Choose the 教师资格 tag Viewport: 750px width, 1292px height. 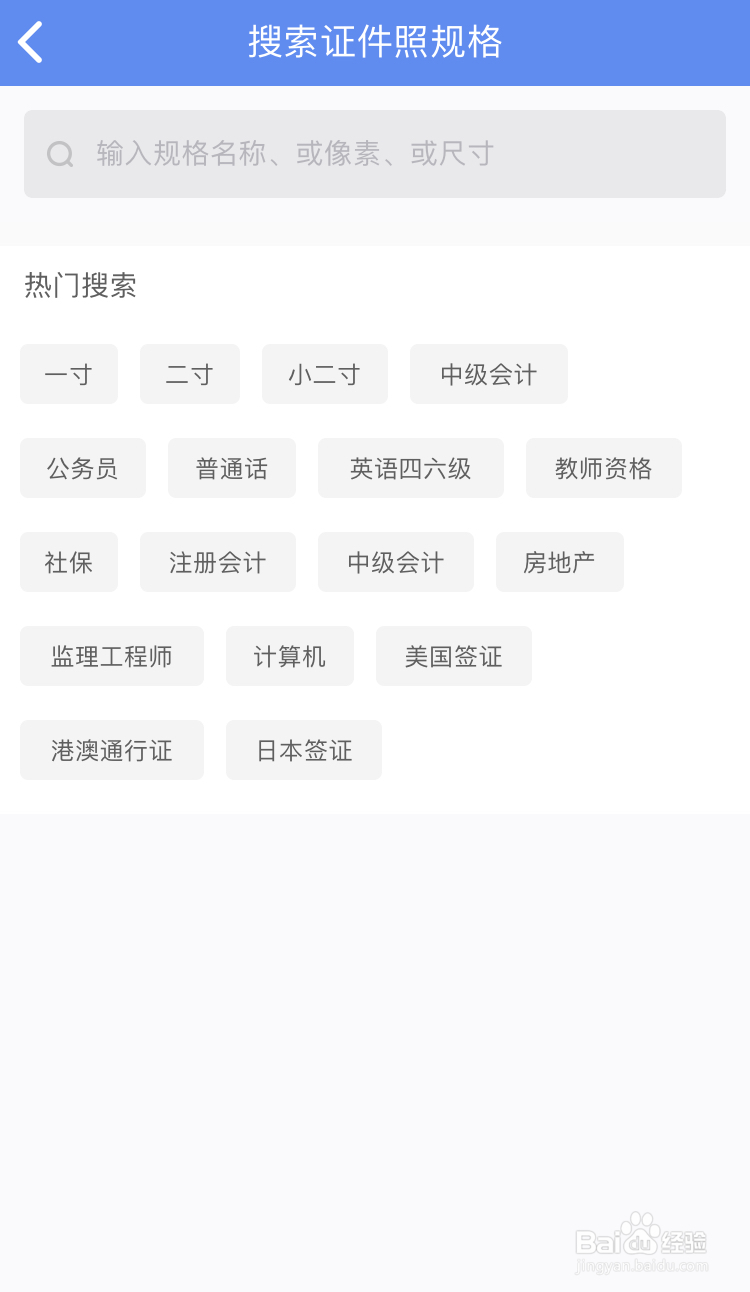[603, 468]
